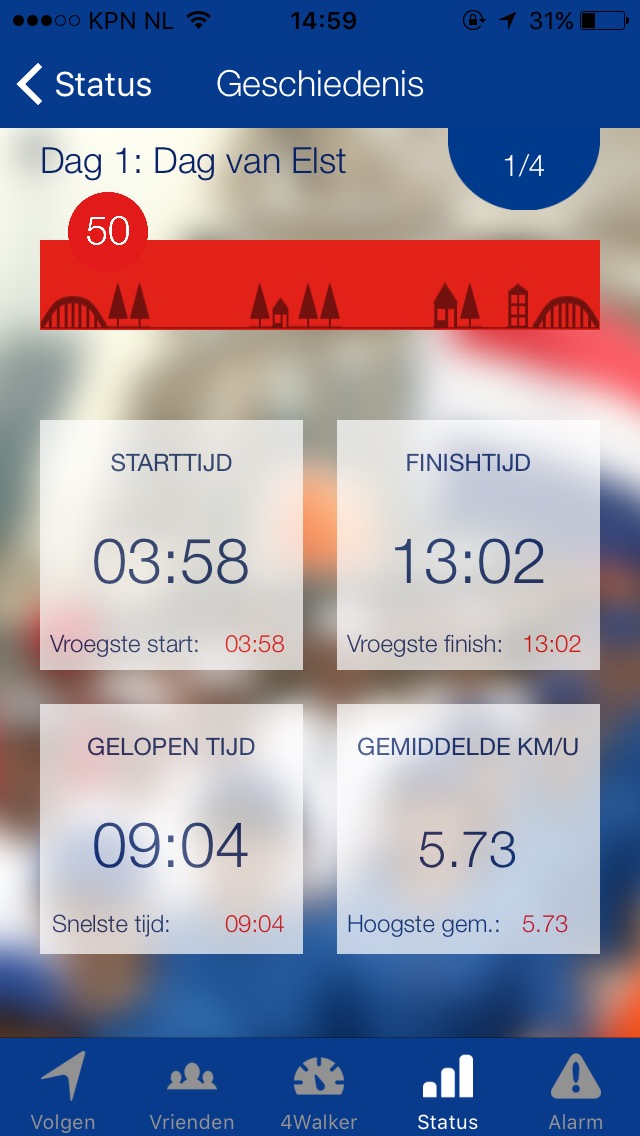640x1136 pixels.
Task: Go back to Status
Action: pos(84,85)
